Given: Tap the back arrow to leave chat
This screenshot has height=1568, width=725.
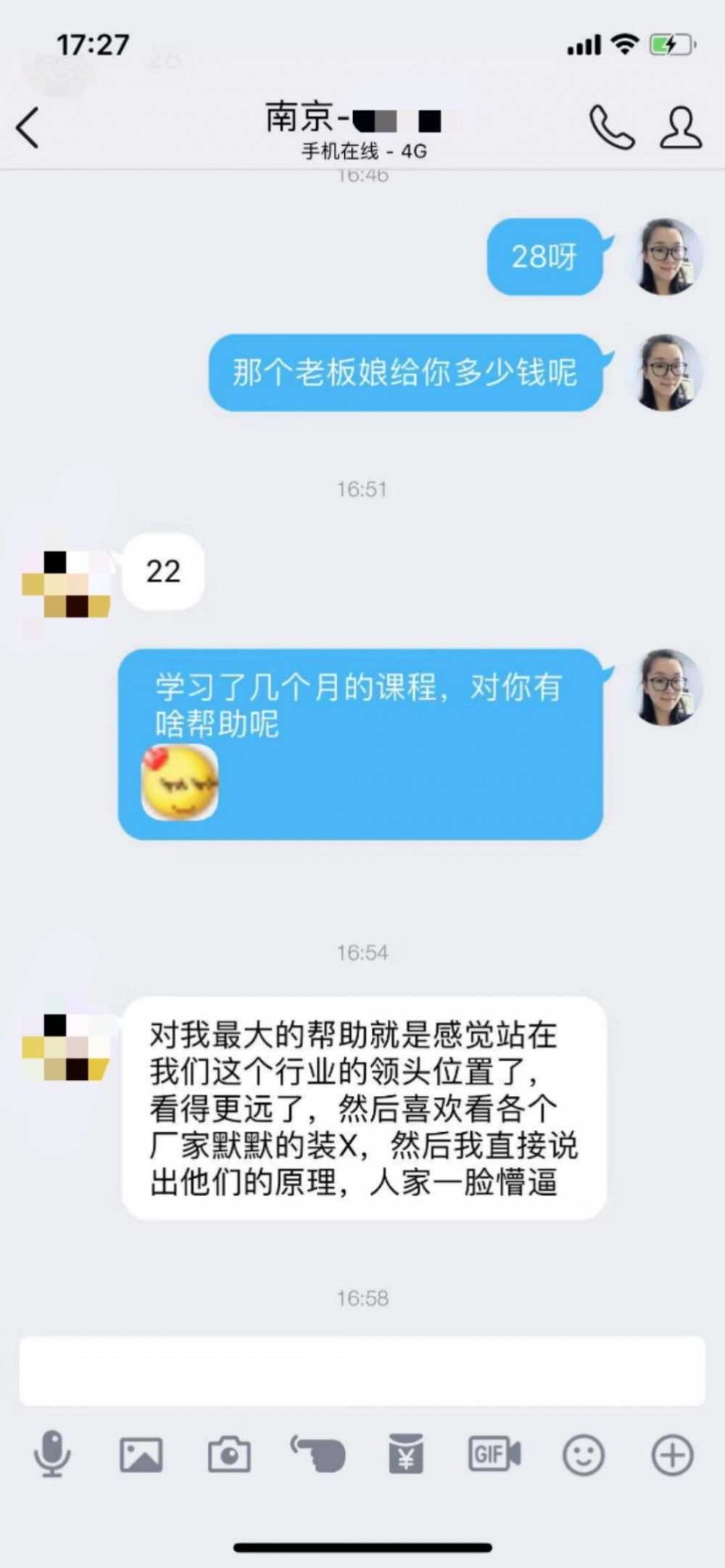Looking at the screenshot, I should (28, 127).
